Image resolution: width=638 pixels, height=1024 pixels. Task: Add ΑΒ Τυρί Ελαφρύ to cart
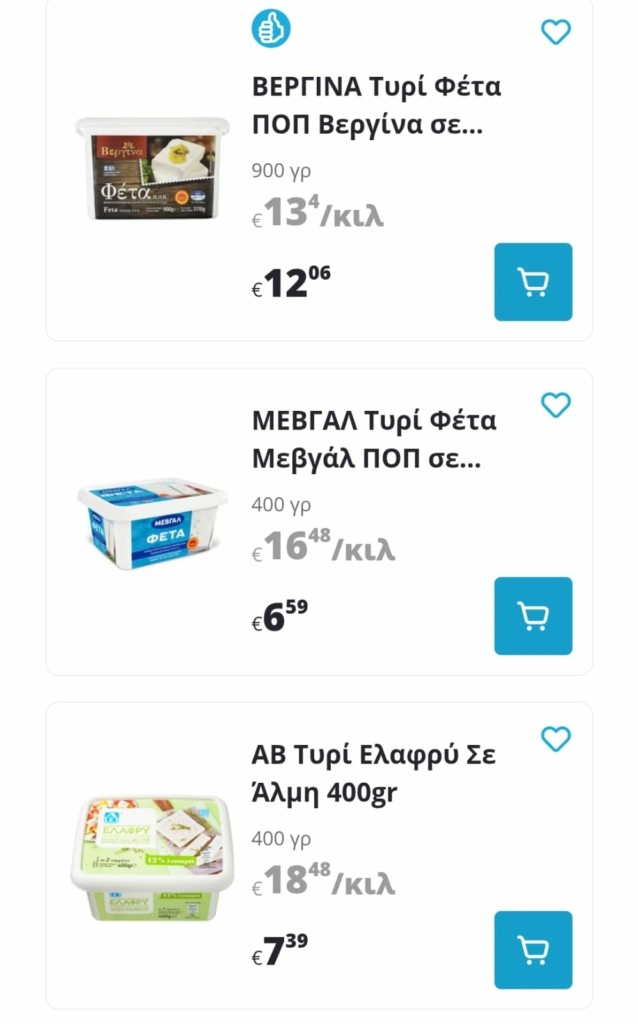pos(533,950)
